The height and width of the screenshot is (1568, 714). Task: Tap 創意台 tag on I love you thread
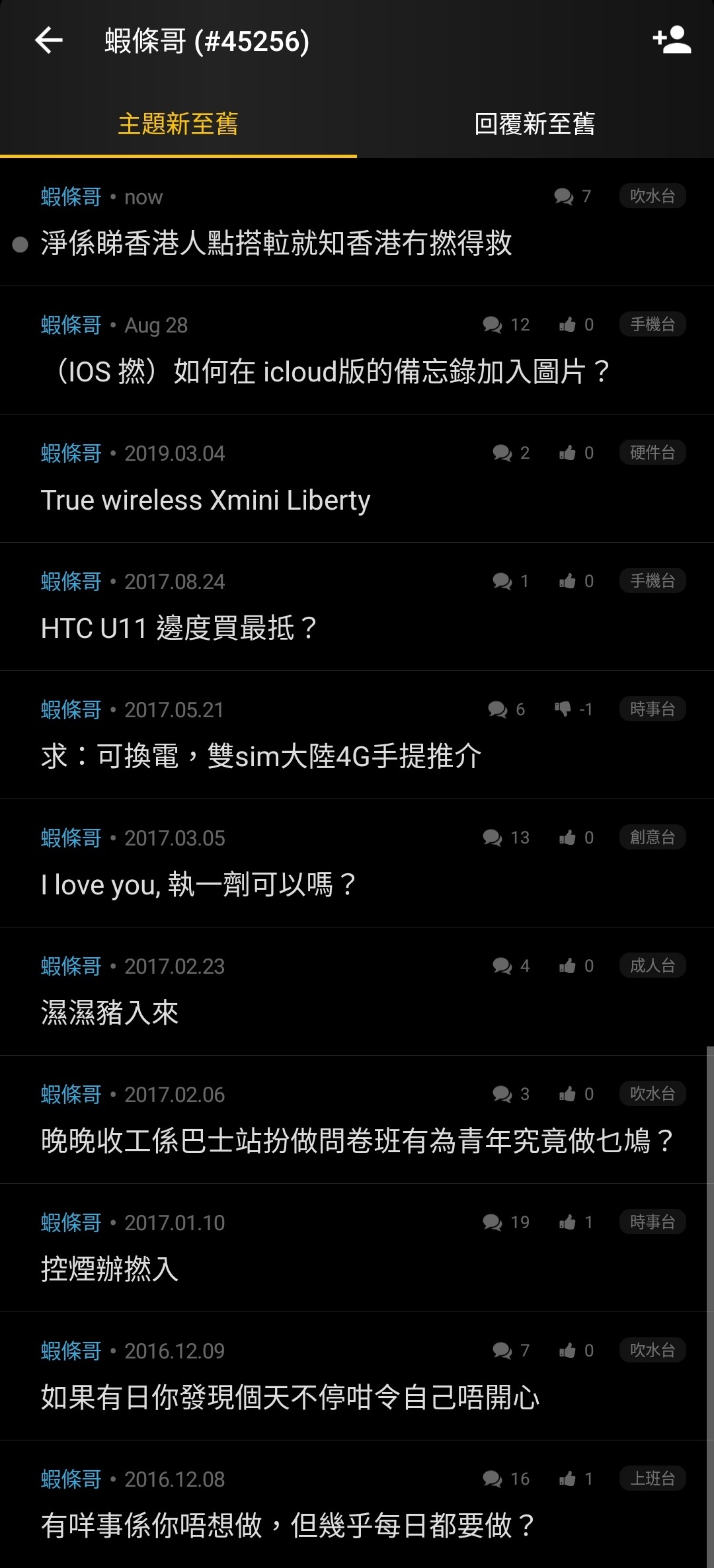pos(653,838)
